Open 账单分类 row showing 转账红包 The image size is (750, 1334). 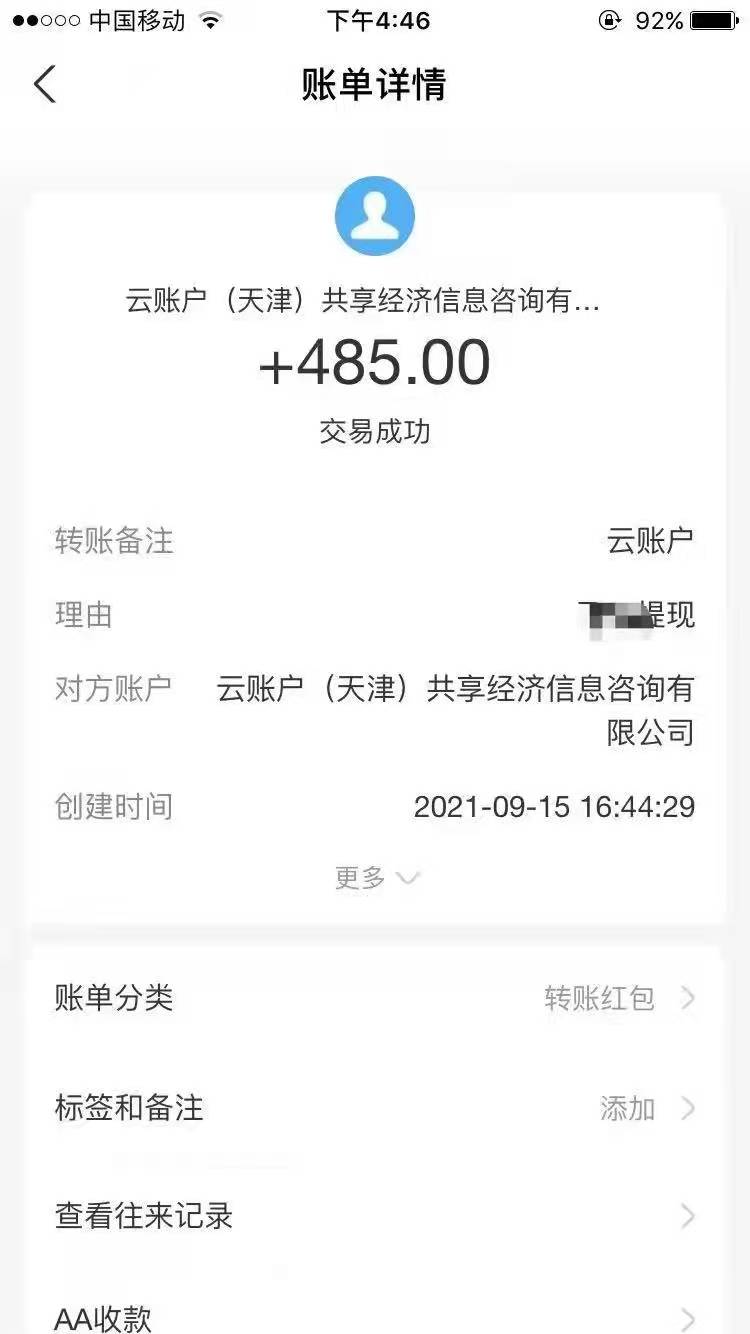375,998
